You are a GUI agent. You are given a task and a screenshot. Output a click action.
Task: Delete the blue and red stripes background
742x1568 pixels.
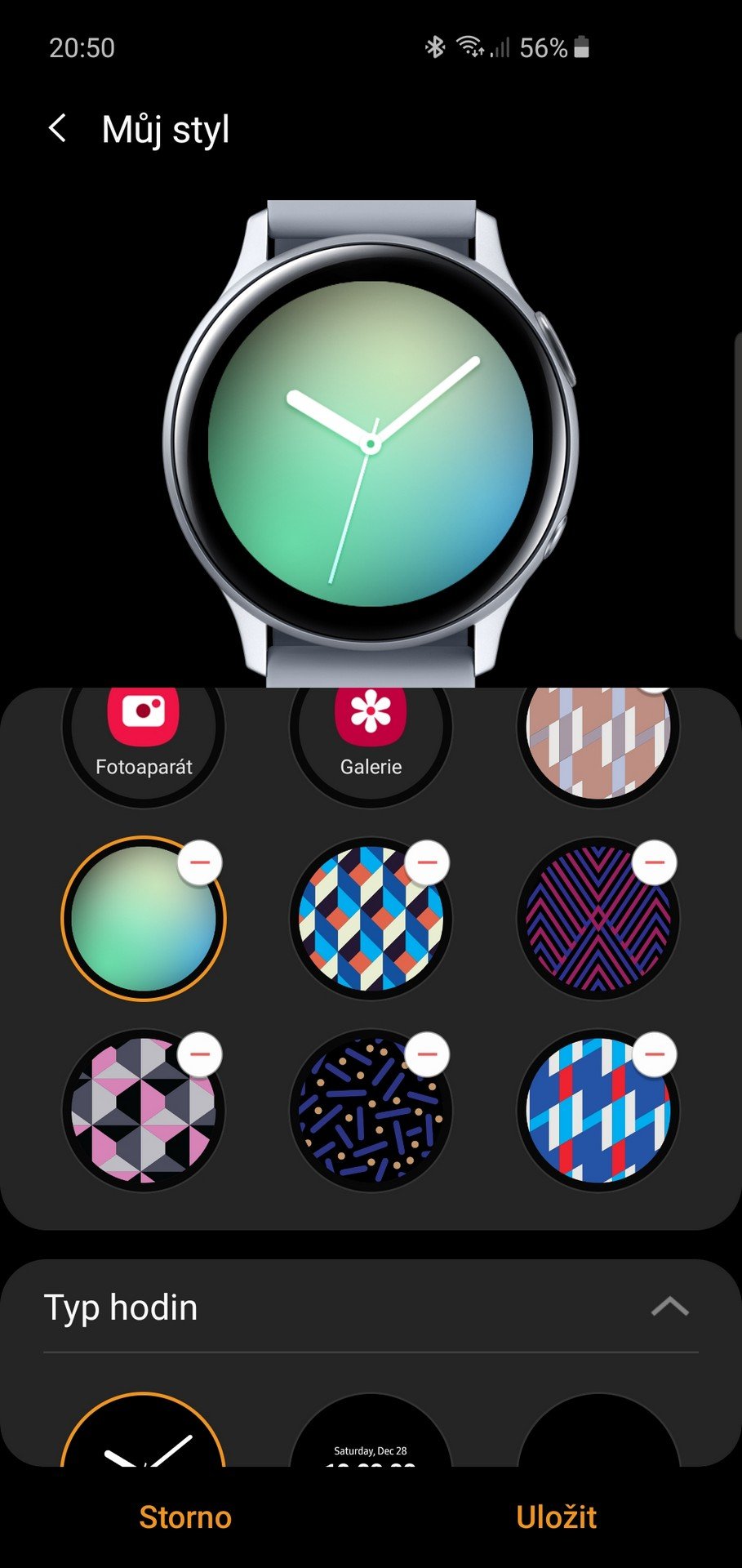(x=655, y=1054)
